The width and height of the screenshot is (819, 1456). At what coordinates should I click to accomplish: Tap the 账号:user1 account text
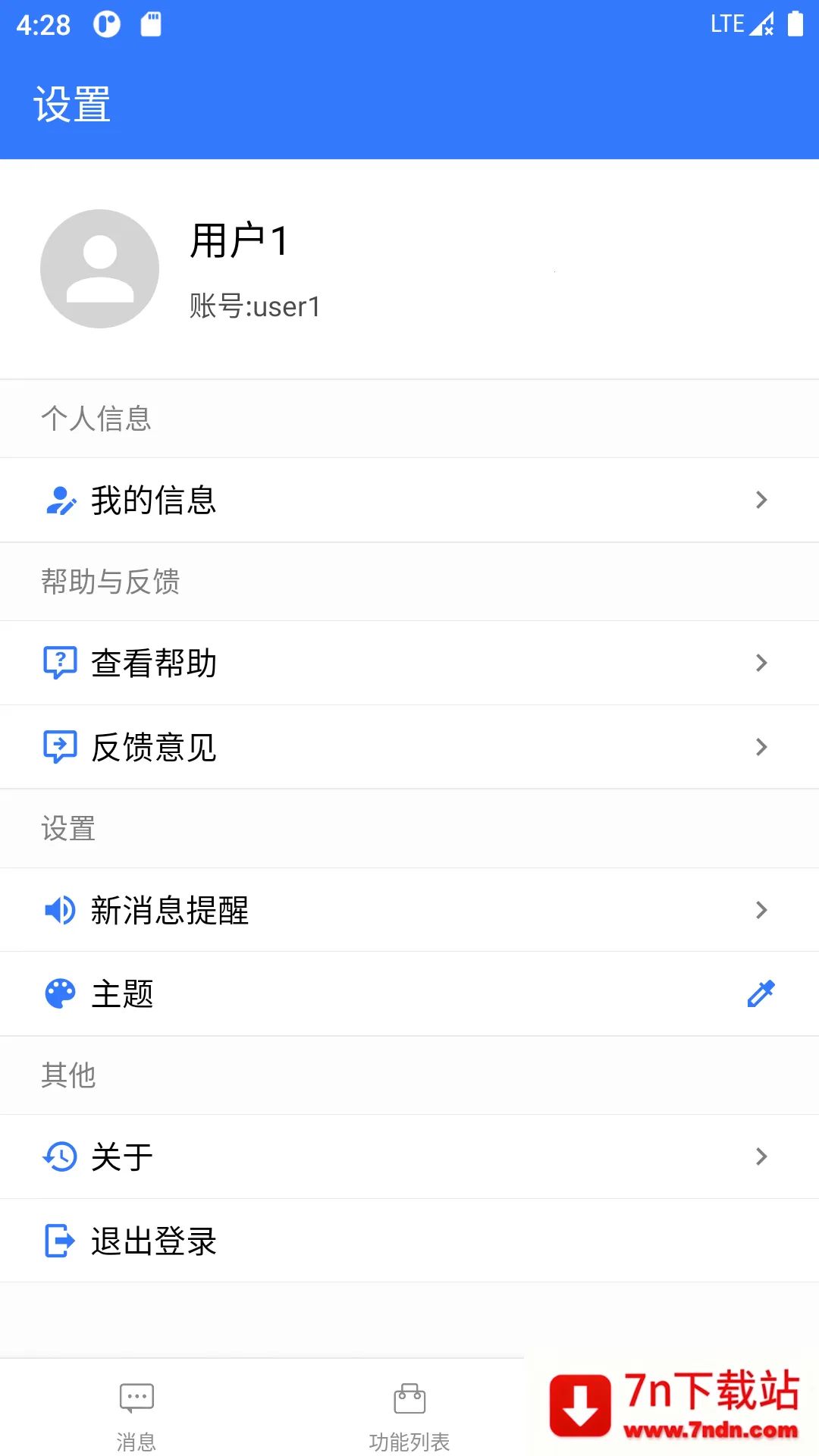point(254,306)
